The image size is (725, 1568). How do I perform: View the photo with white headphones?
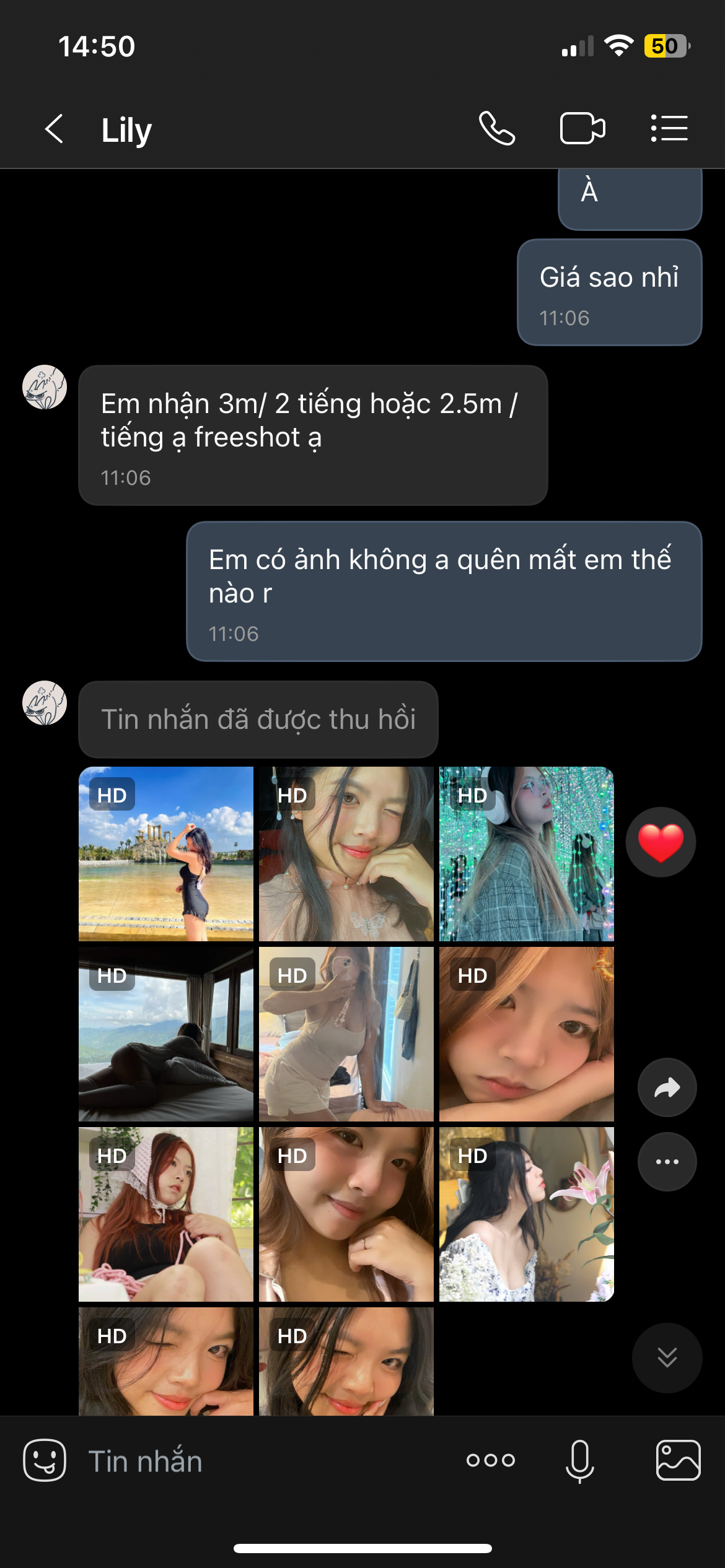[x=527, y=854]
